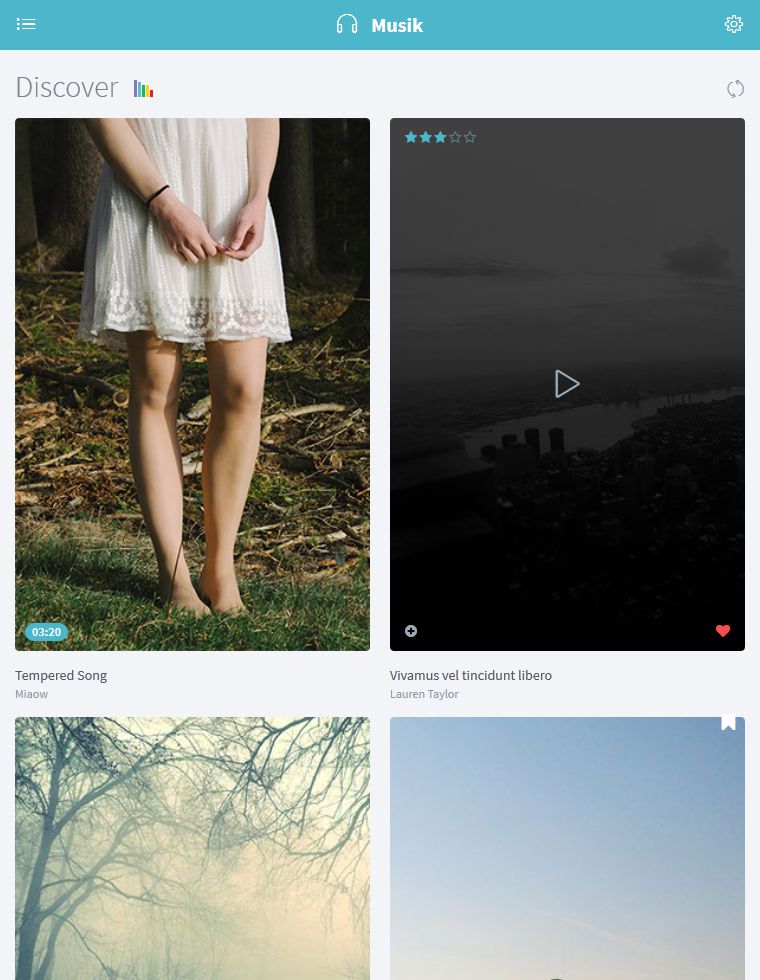Open artist Lauren Taylor
This screenshot has height=980, width=760.
coord(424,694)
